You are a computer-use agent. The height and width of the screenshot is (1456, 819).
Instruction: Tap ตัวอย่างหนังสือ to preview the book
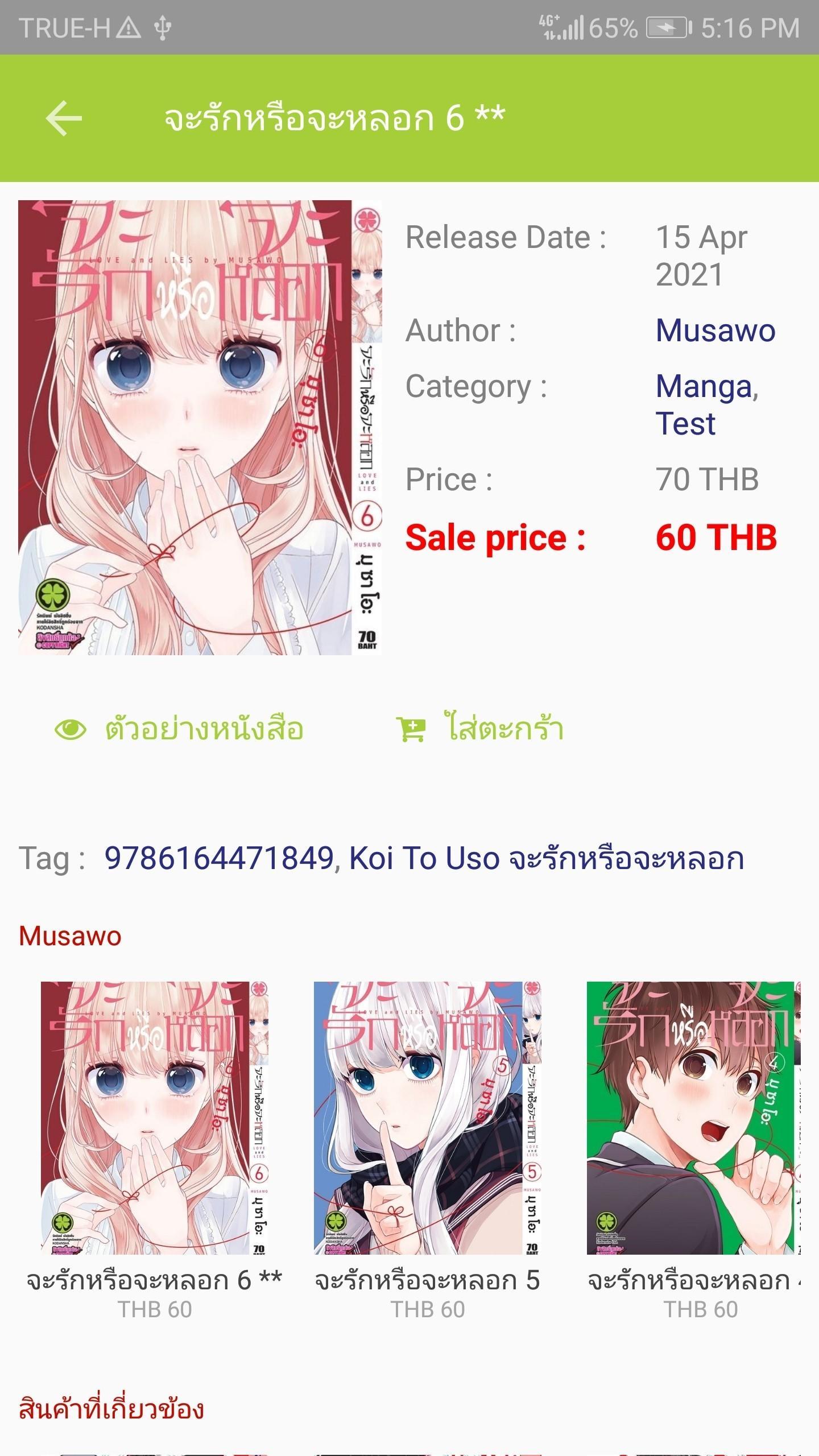tap(179, 729)
